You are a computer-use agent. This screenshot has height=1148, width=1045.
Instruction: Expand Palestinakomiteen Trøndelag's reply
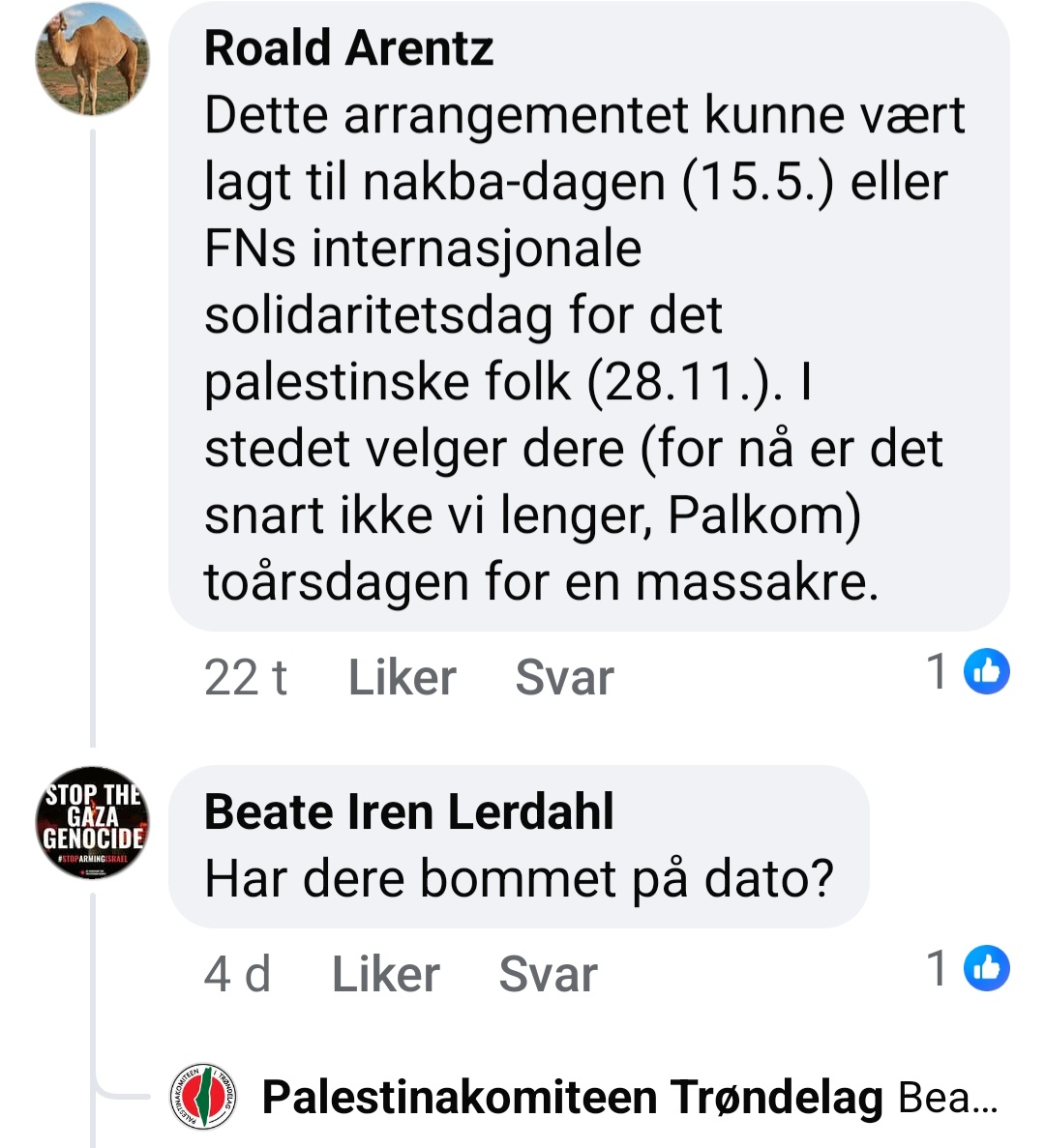tap(629, 1098)
